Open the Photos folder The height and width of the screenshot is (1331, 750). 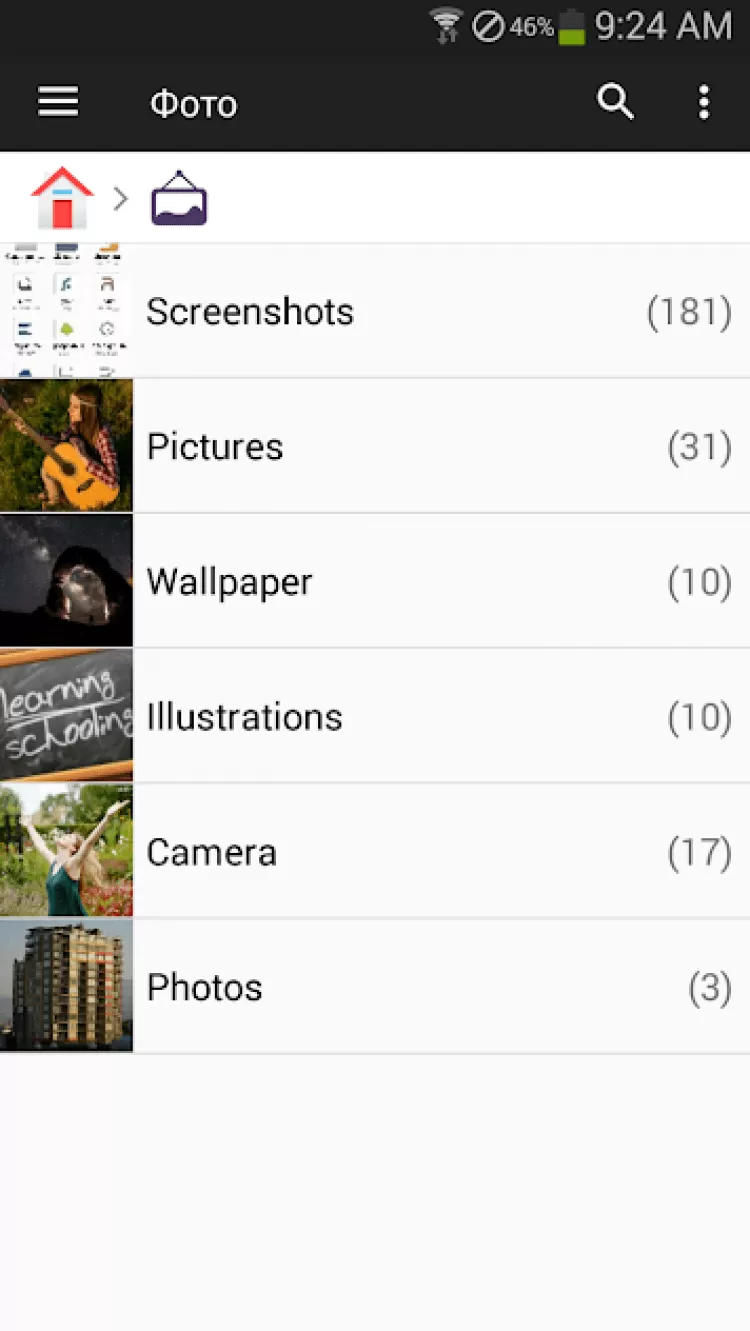coord(375,987)
